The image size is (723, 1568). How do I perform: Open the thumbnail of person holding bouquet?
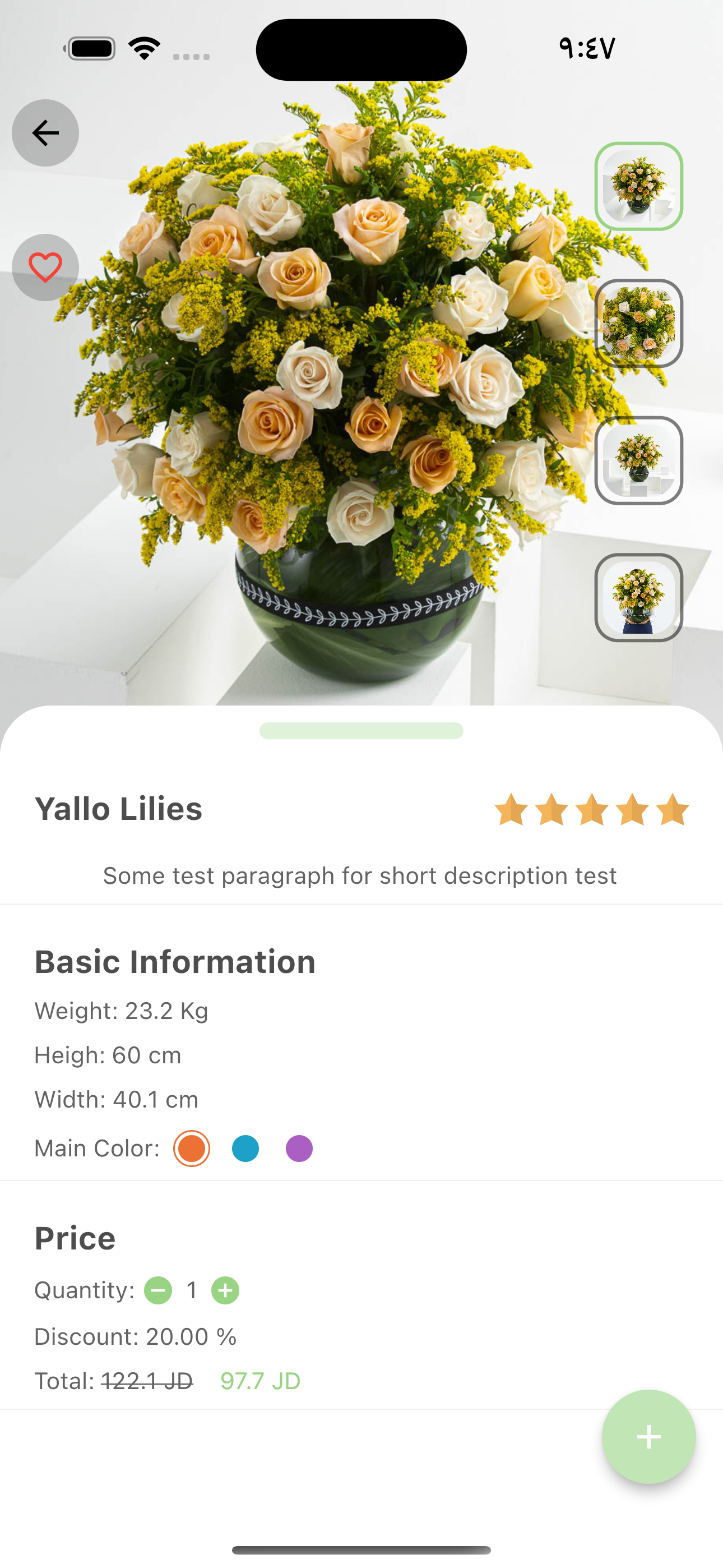tap(638, 597)
